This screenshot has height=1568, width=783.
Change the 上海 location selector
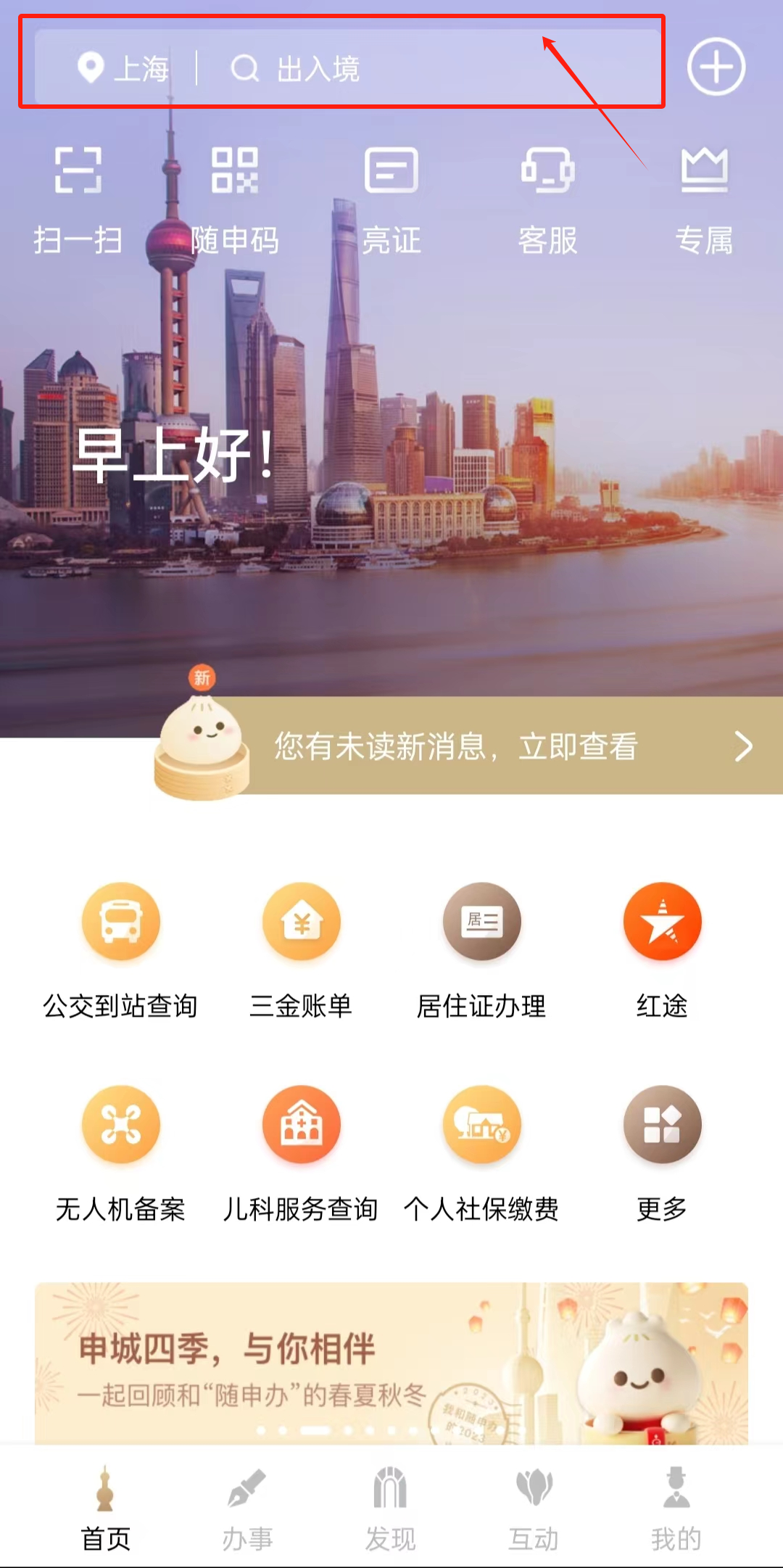(x=123, y=69)
